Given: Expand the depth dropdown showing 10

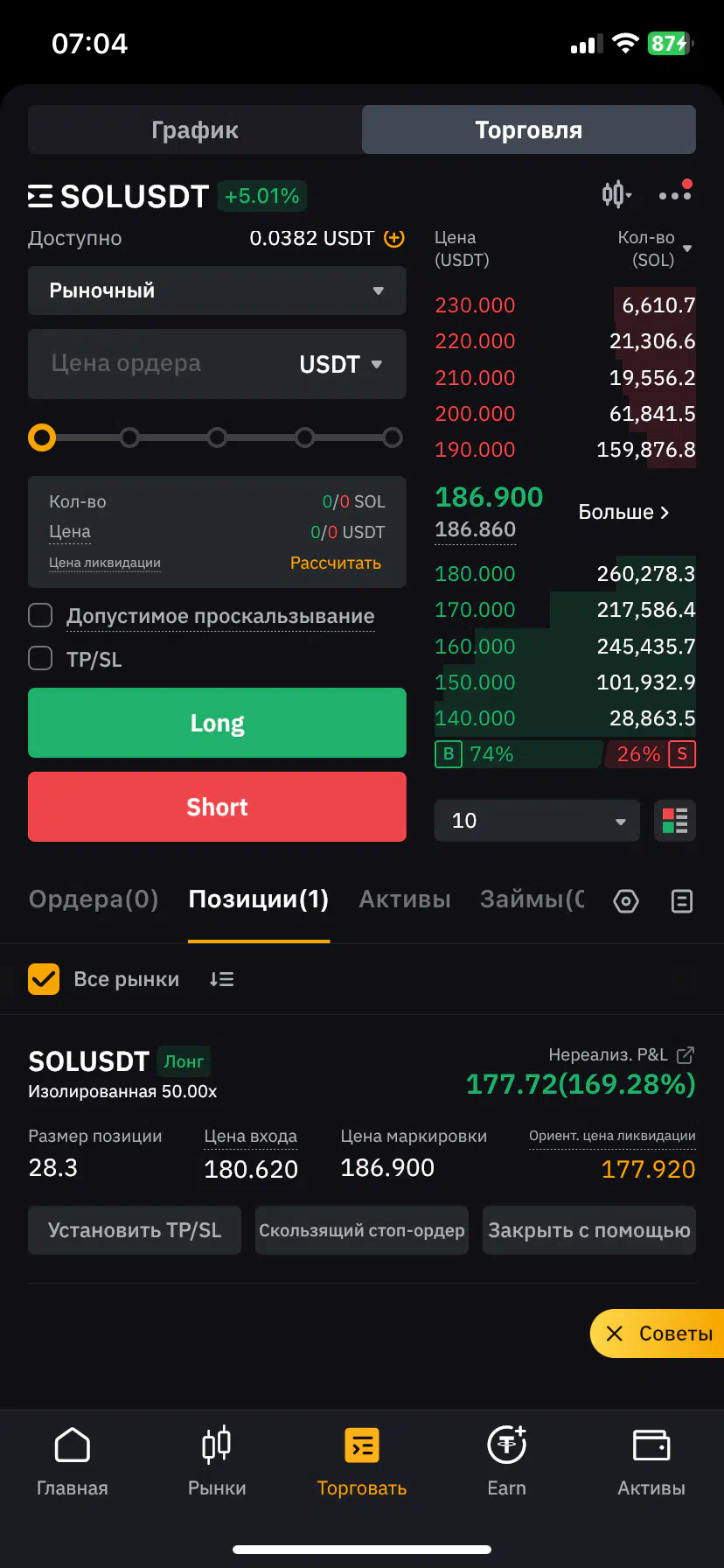Looking at the screenshot, I should [x=537, y=821].
